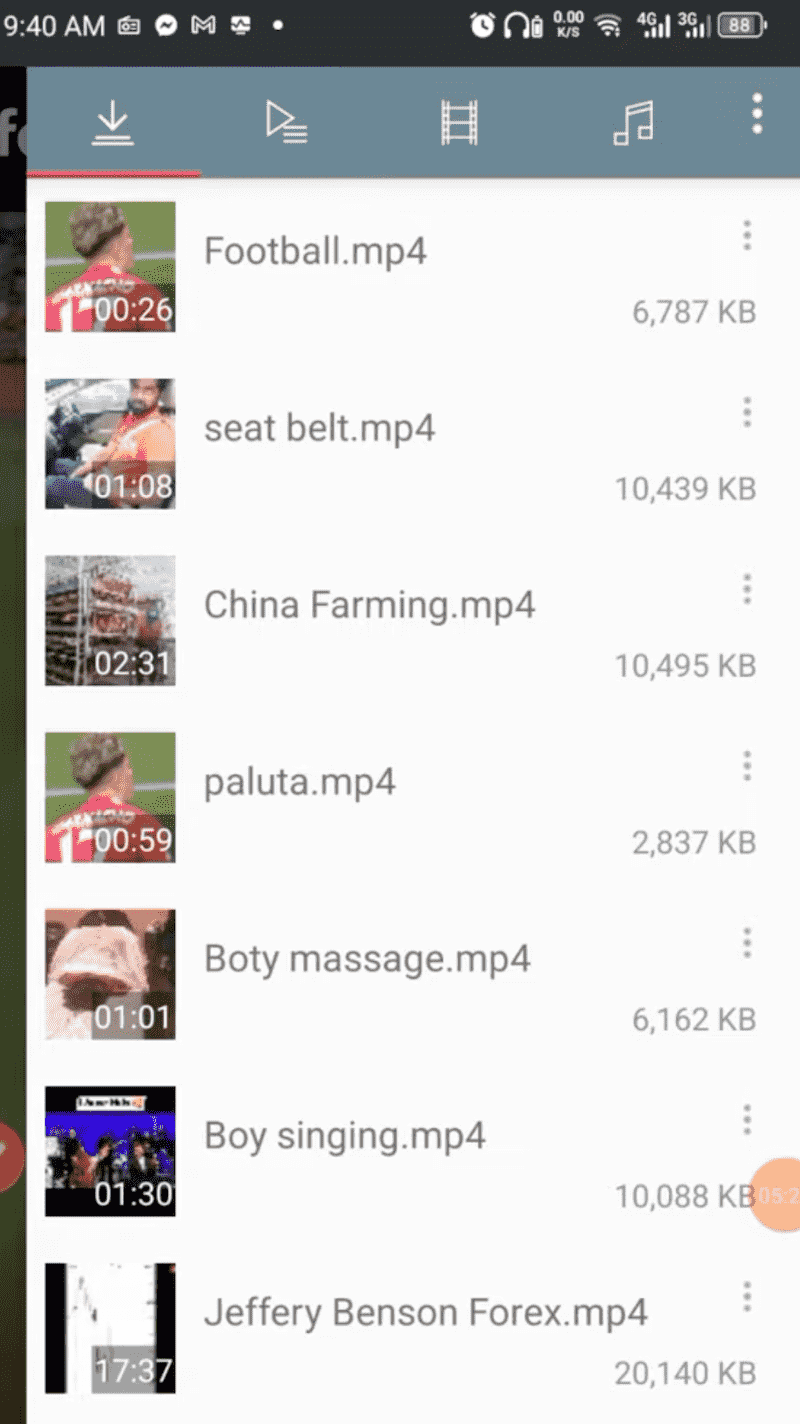This screenshot has width=800, height=1424.
Task: Open the China Farming.mp4 options menu
Action: pos(746,590)
